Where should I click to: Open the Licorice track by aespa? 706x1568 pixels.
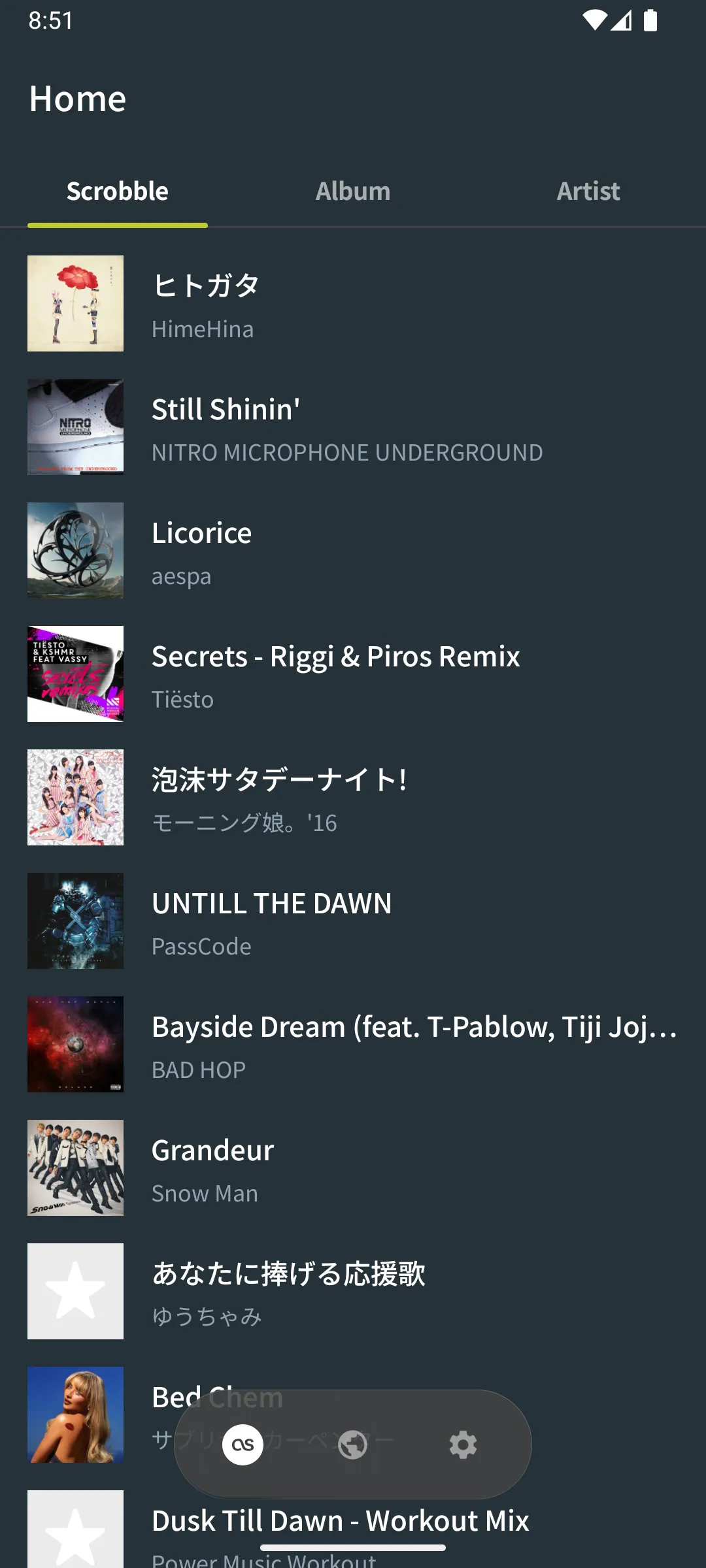353,551
